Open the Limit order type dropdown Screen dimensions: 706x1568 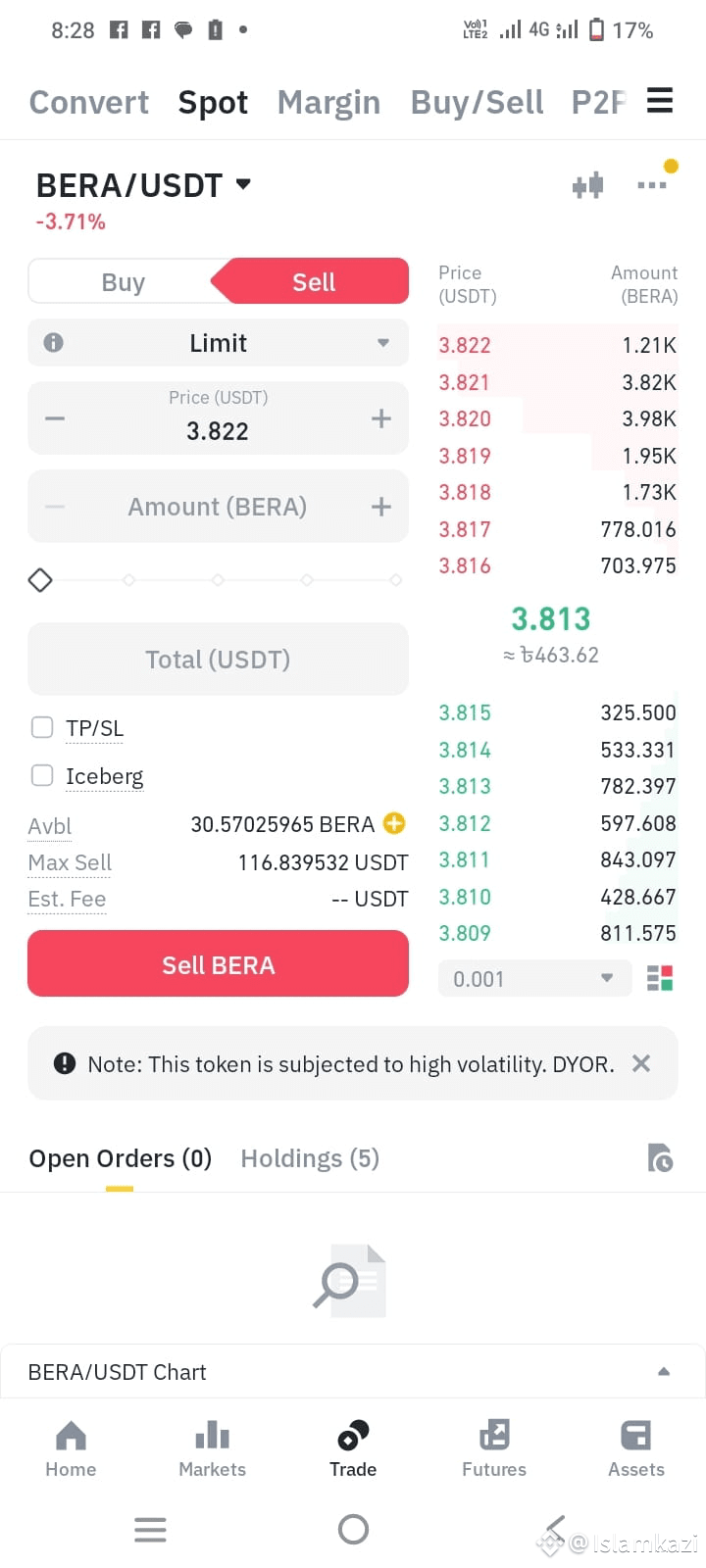pos(218,343)
